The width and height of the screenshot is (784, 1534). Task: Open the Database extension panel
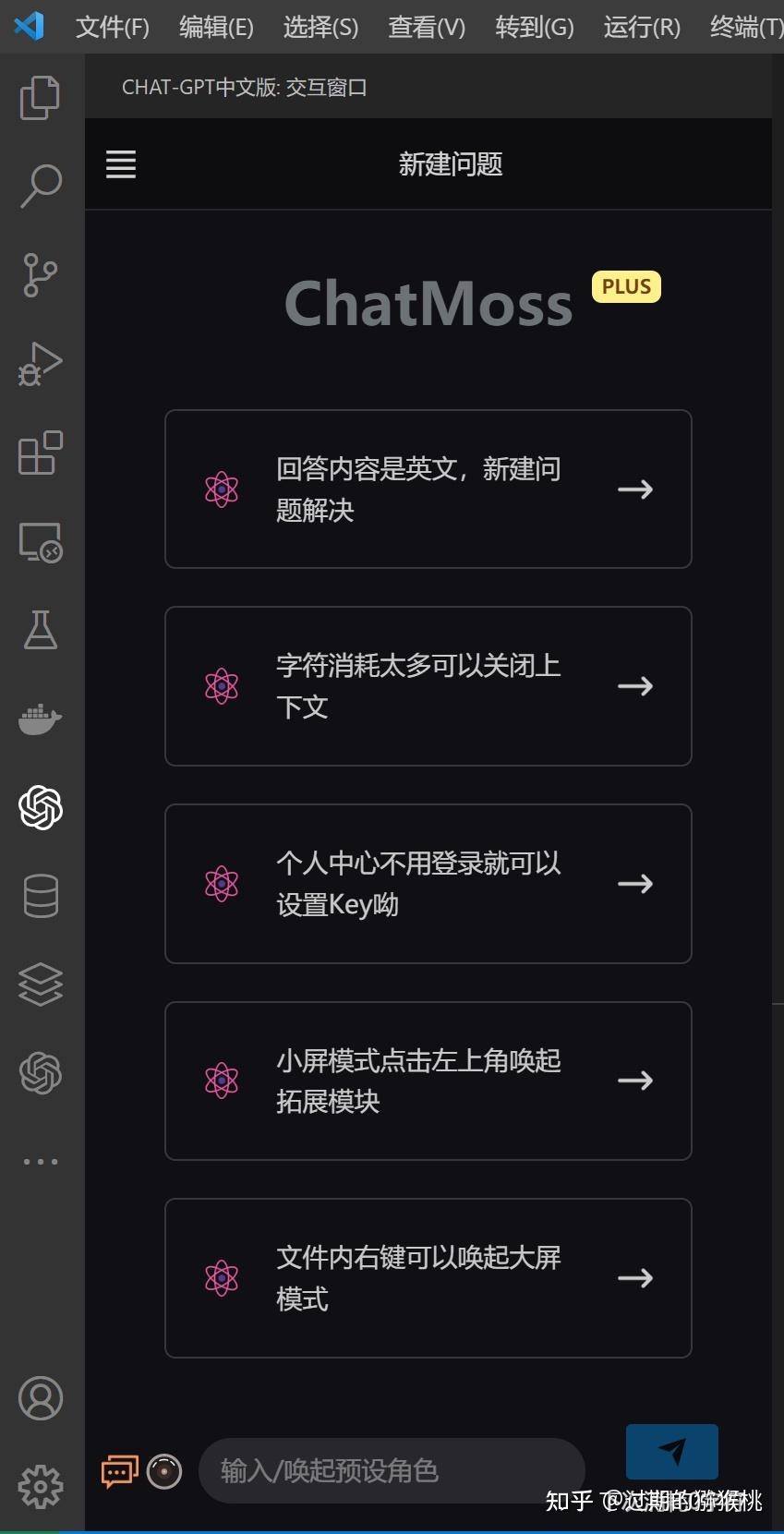[x=40, y=895]
